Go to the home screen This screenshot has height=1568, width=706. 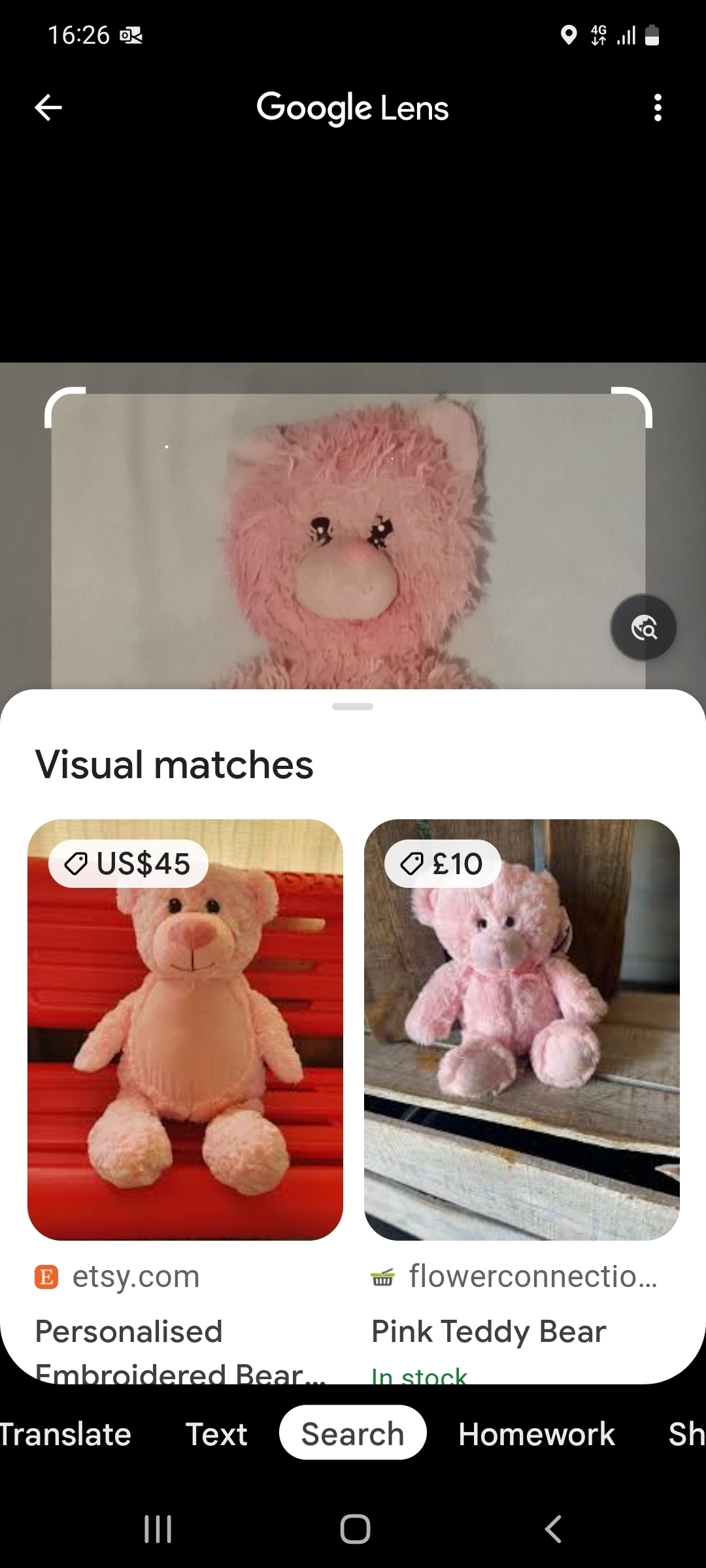click(355, 1529)
